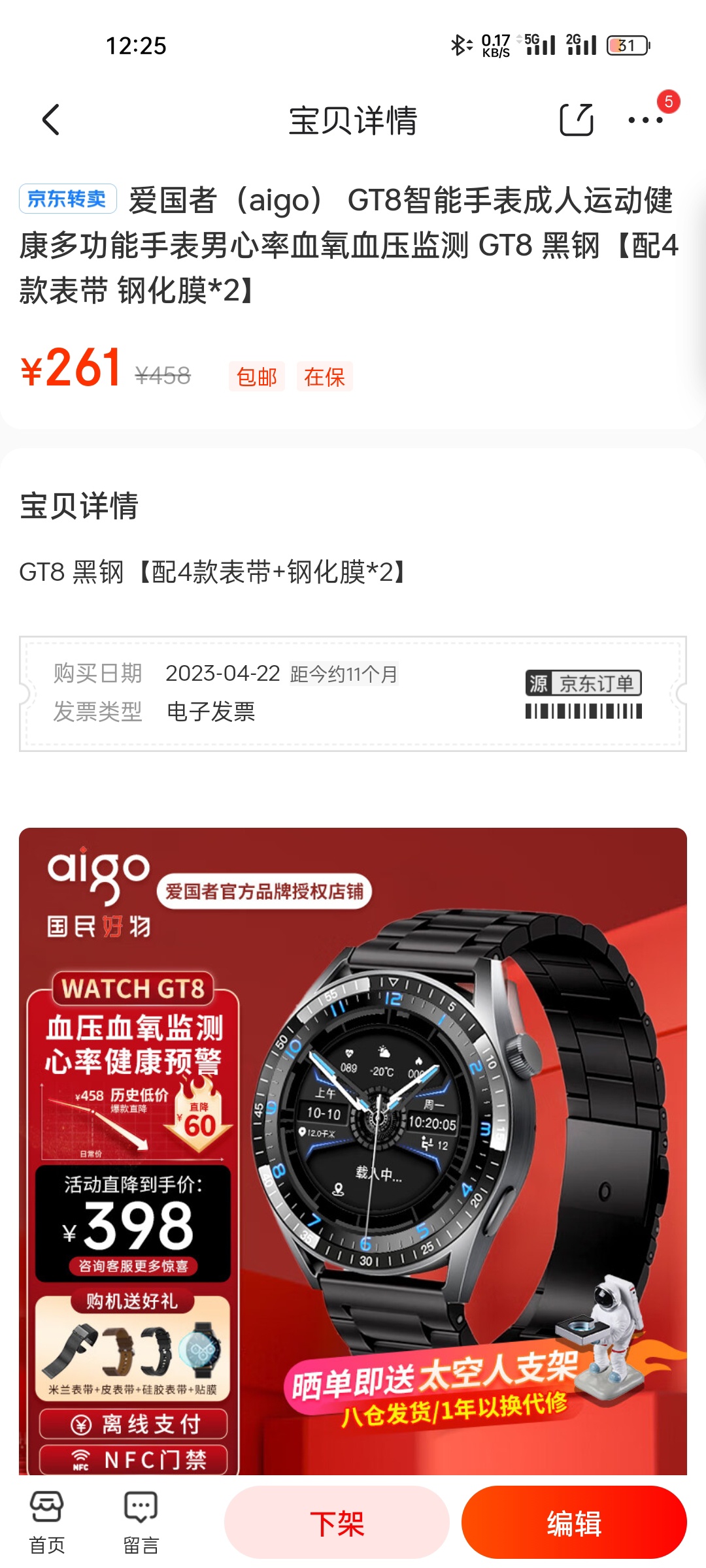Open the three-dot overflow menu

pos(645,120)
